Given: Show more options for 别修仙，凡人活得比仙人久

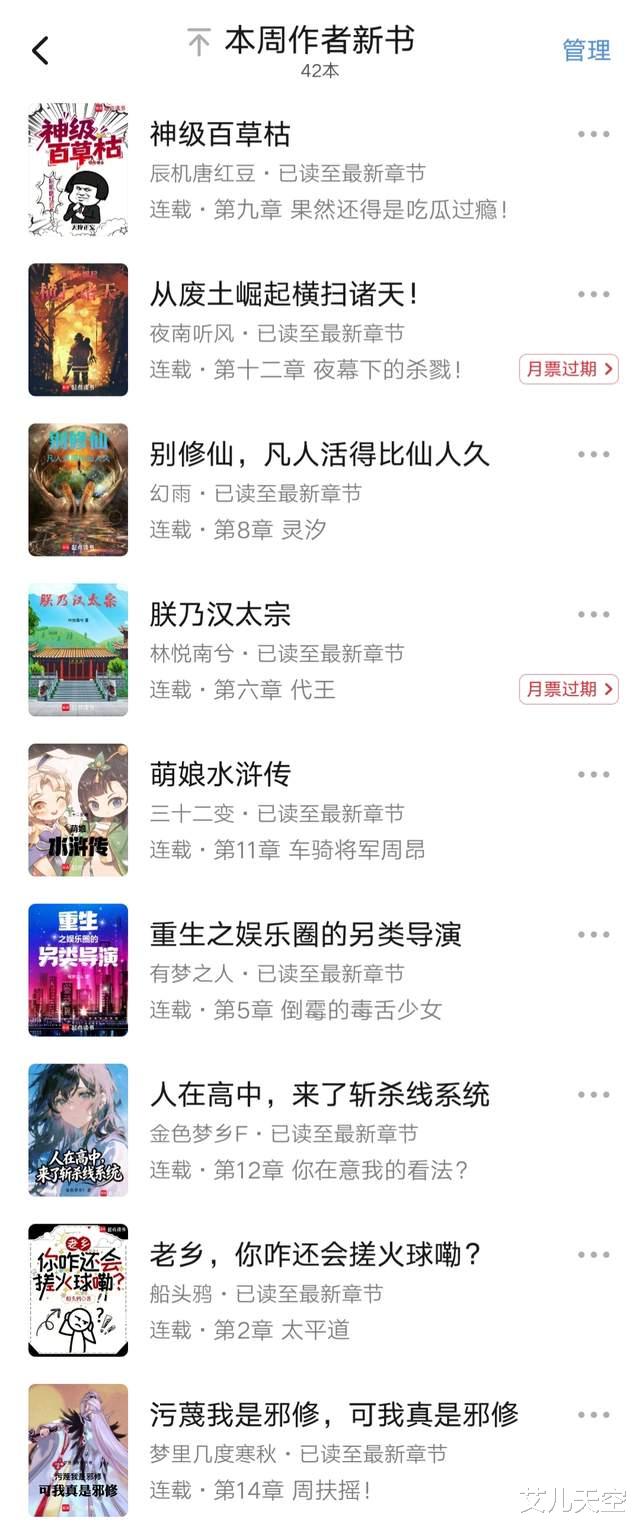Looking at the screenshot, I should tap(593, 455).
